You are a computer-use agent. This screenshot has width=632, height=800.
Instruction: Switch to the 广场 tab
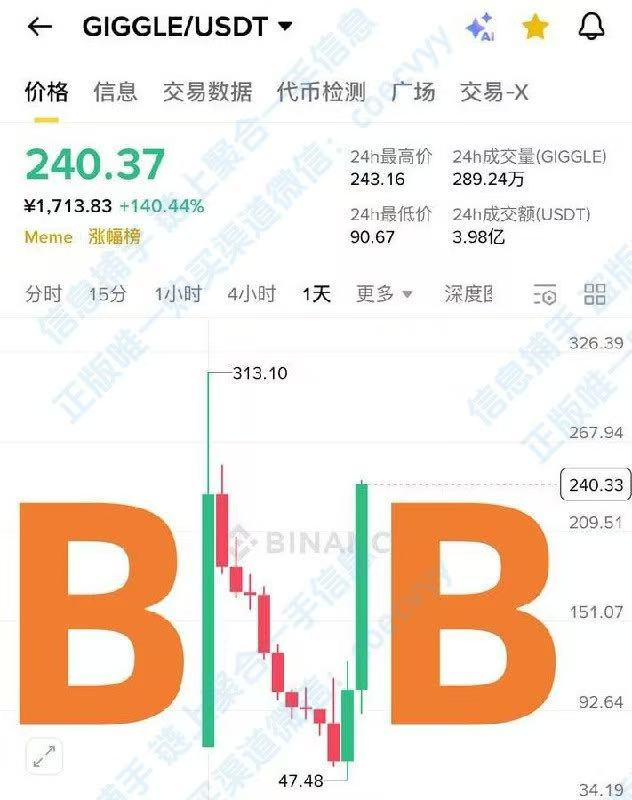tap(413, 93)
